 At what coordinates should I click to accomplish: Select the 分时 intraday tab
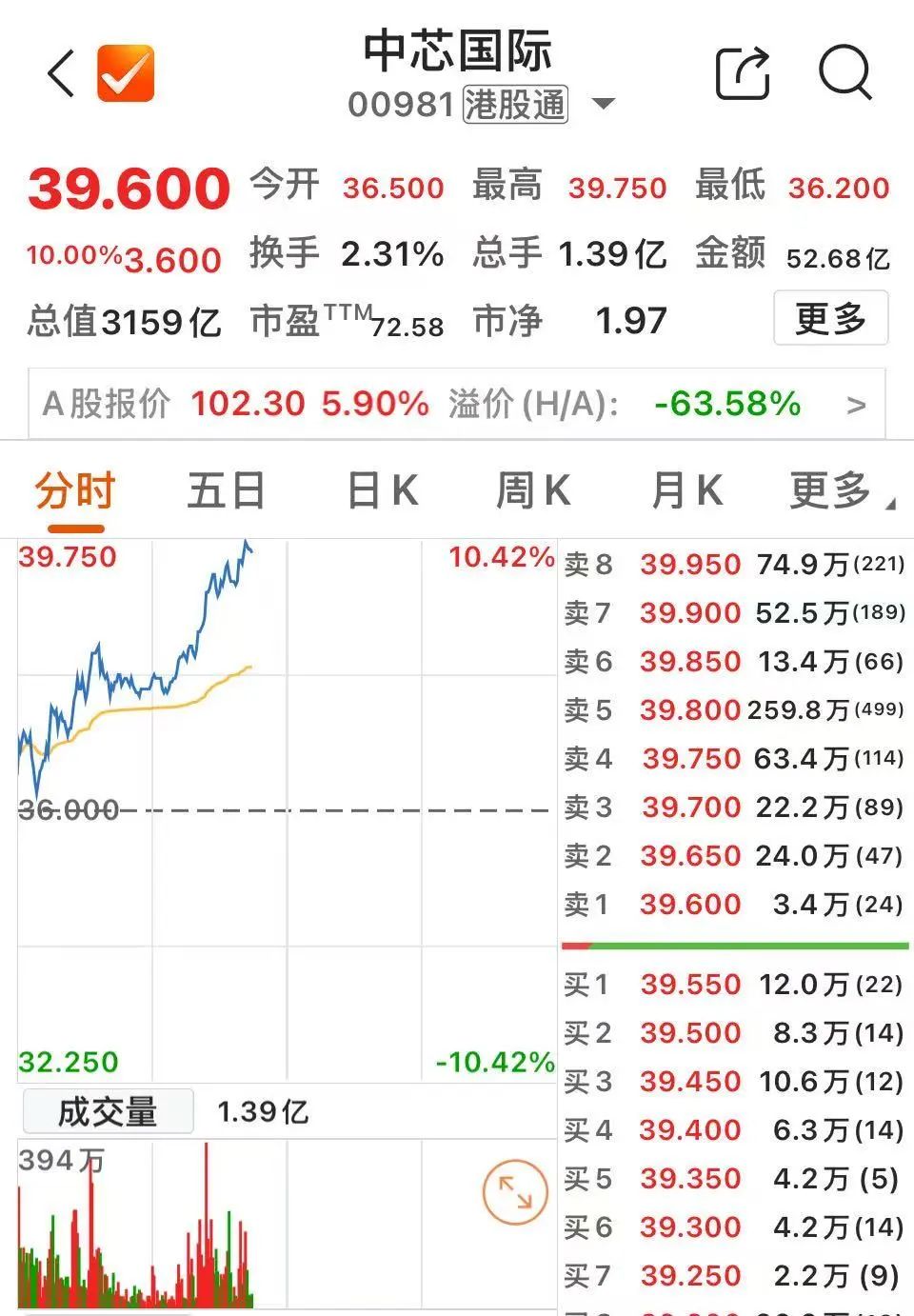tap(75, 491)
